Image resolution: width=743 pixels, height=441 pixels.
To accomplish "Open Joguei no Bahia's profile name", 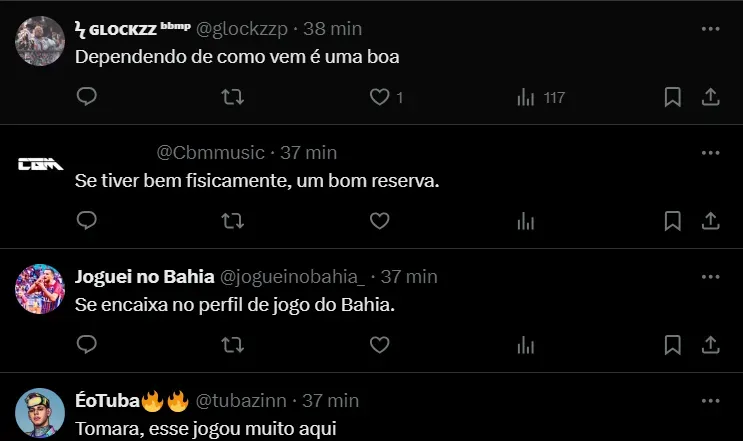I will pyautogui.click(x=144, y=276).
